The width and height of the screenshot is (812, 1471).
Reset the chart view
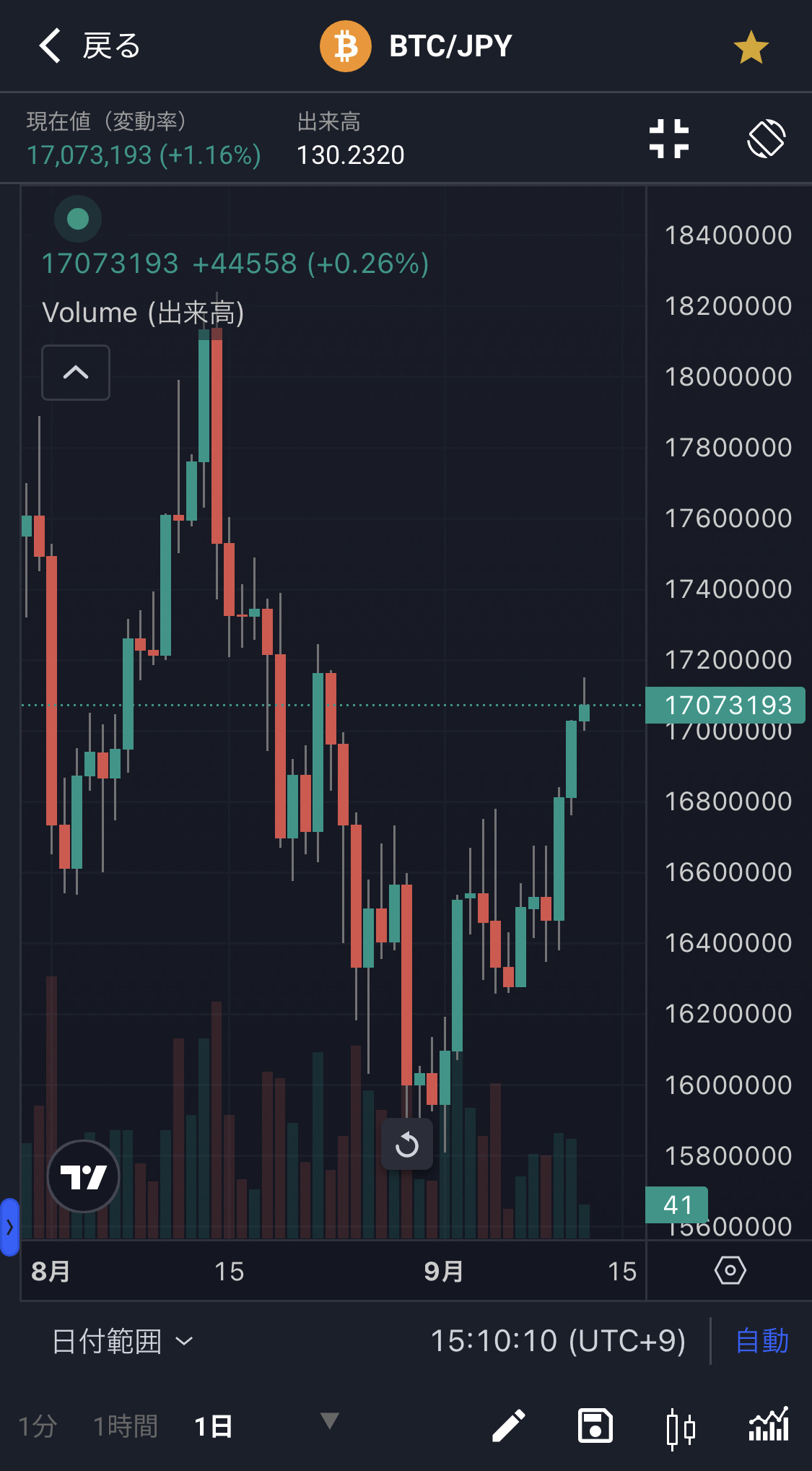pos(407,1145)
